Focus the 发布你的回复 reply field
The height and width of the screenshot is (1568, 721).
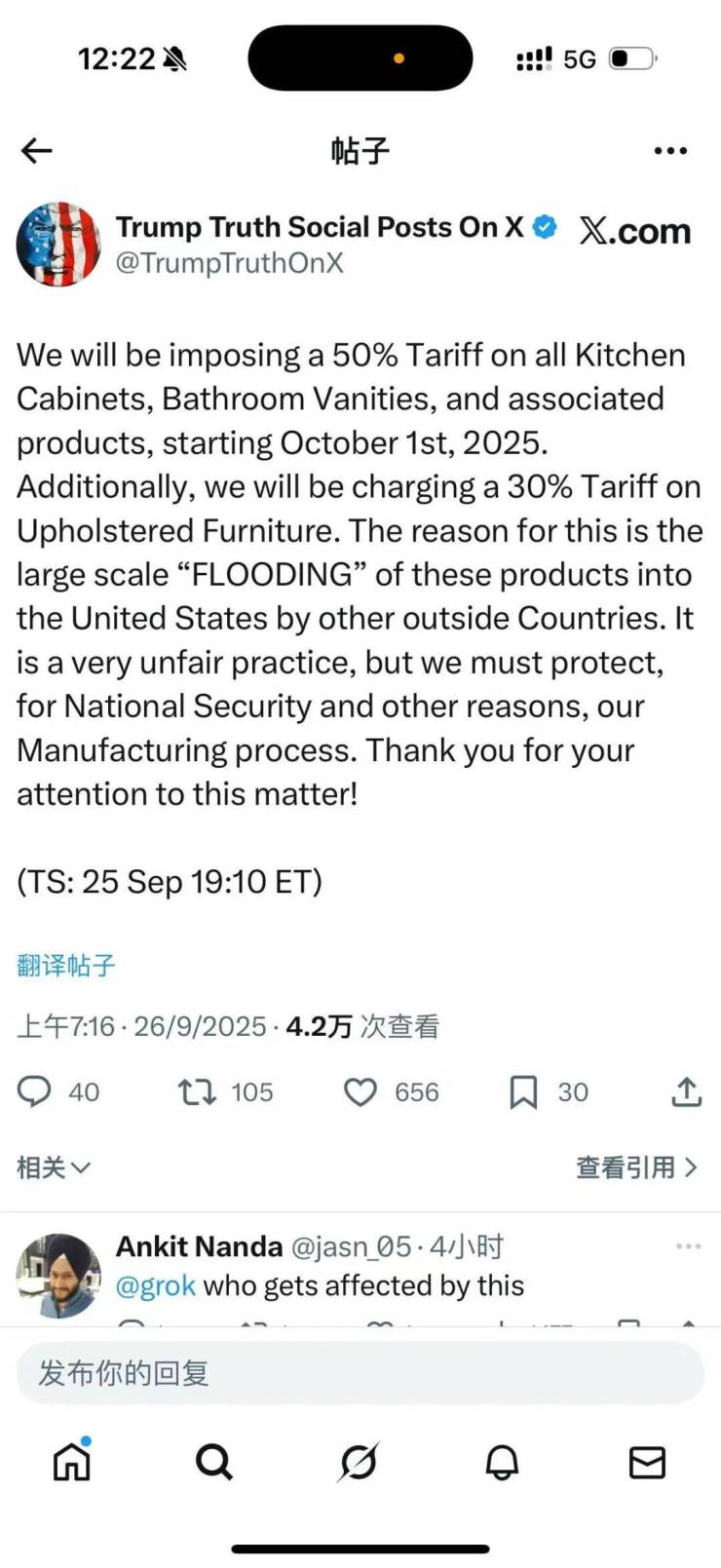tap(360, 1373)
